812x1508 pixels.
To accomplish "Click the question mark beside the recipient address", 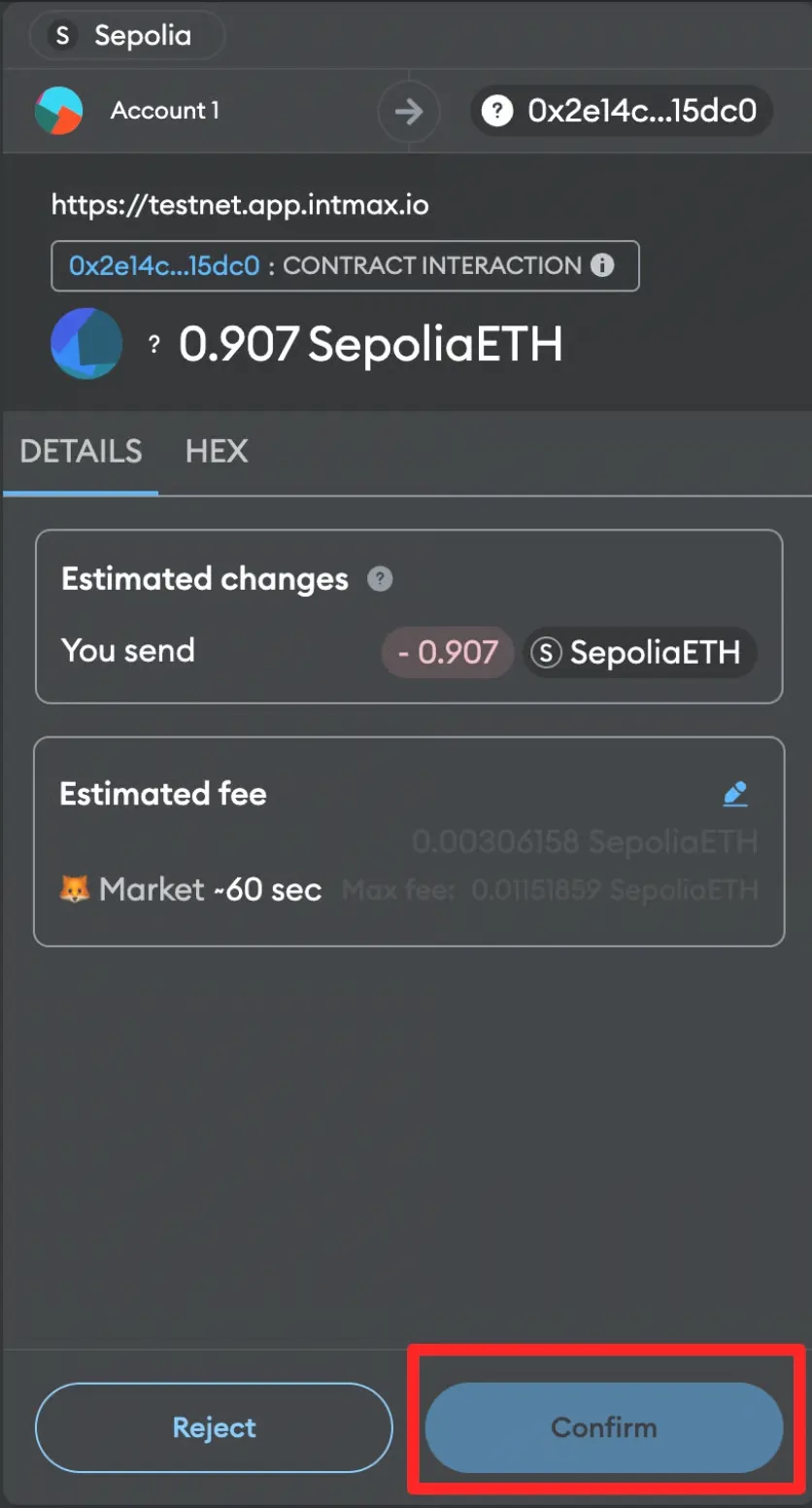I will click(496, 111).
